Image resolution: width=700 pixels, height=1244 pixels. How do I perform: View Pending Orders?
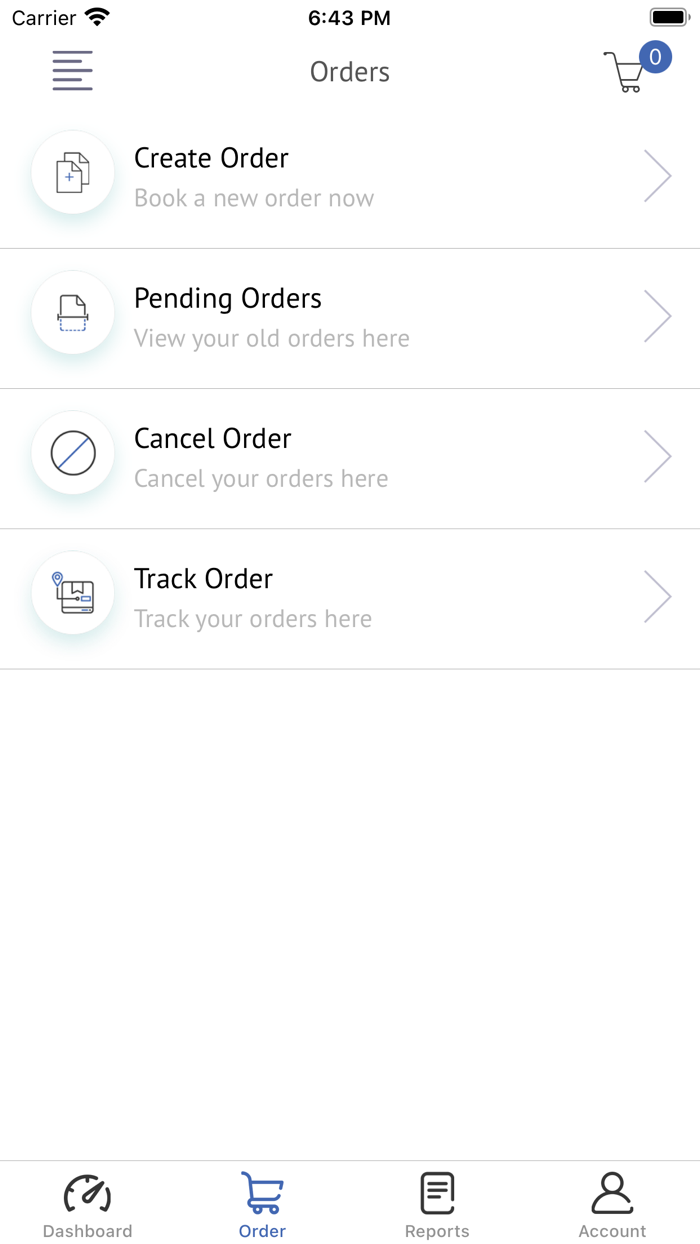[x=350, y=318]
